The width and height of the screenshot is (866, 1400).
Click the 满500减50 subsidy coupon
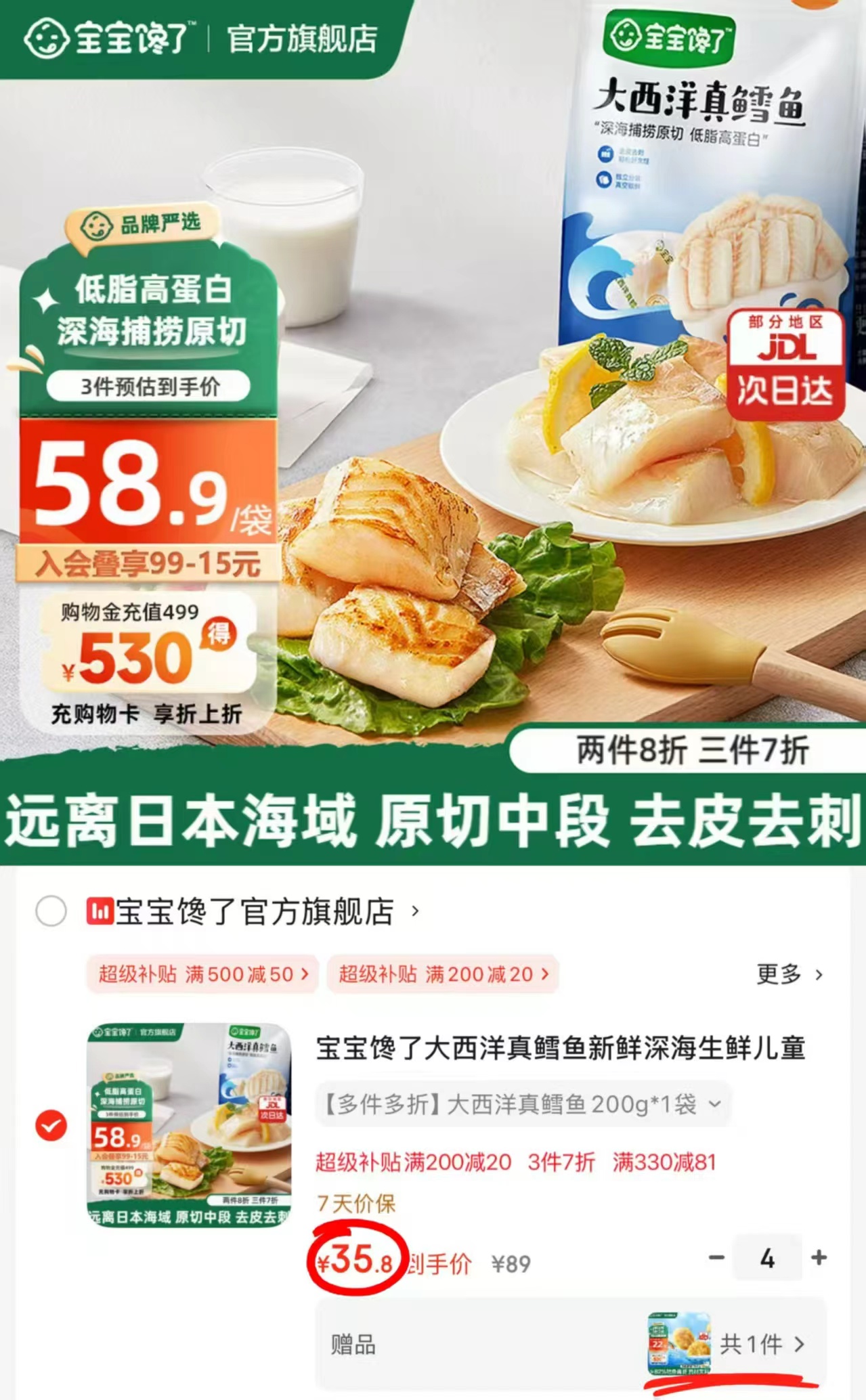click(202, 975)
